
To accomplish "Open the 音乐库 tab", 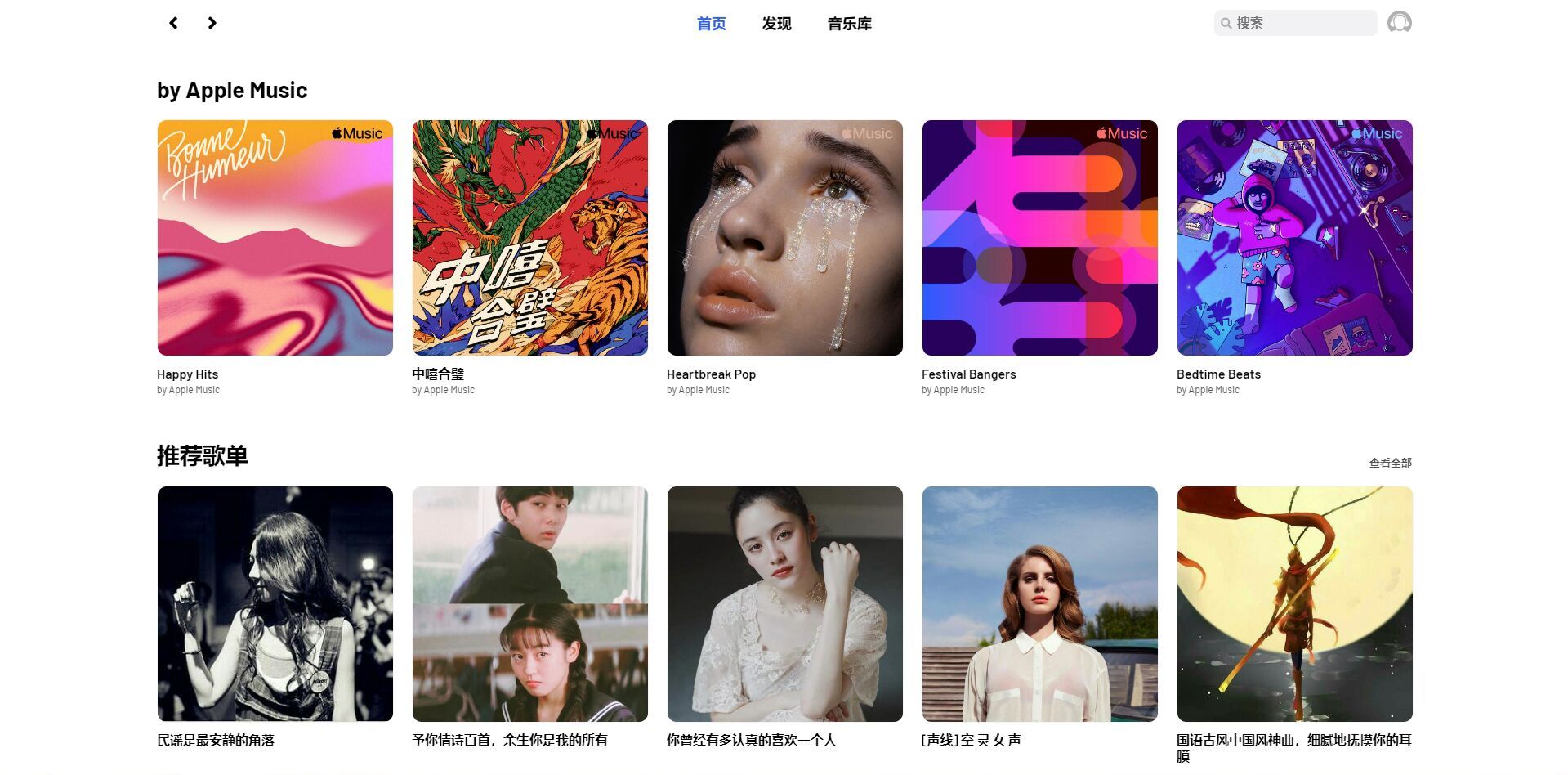I will pos(849,24).
